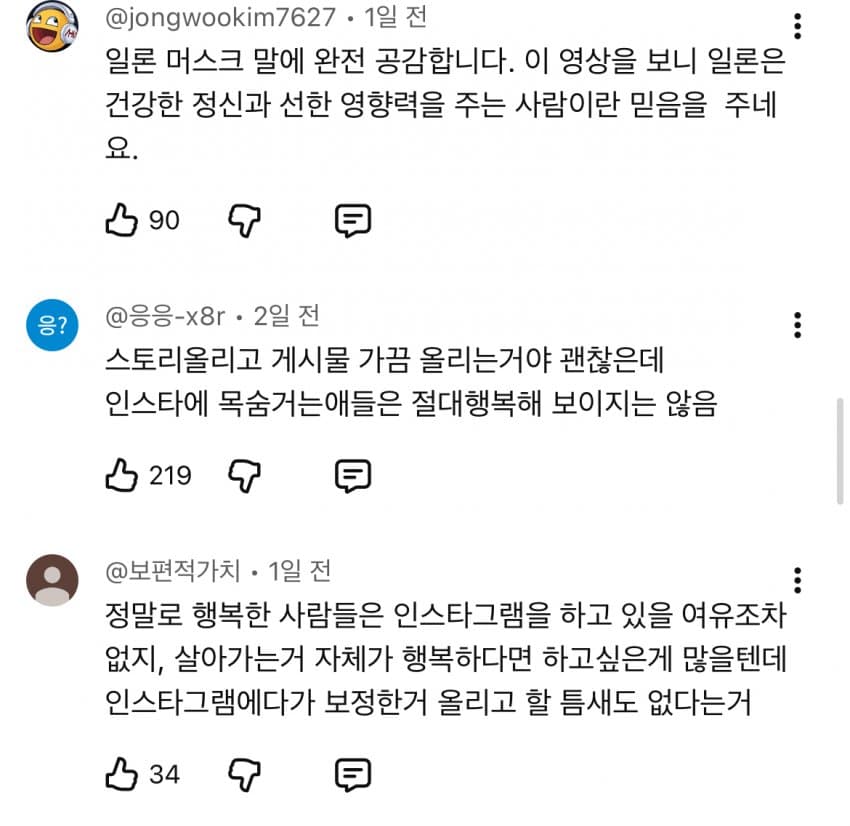850x826 pixels.
Task: Reply to @응응-x8r's comment
Action: (x=352, y=475)
